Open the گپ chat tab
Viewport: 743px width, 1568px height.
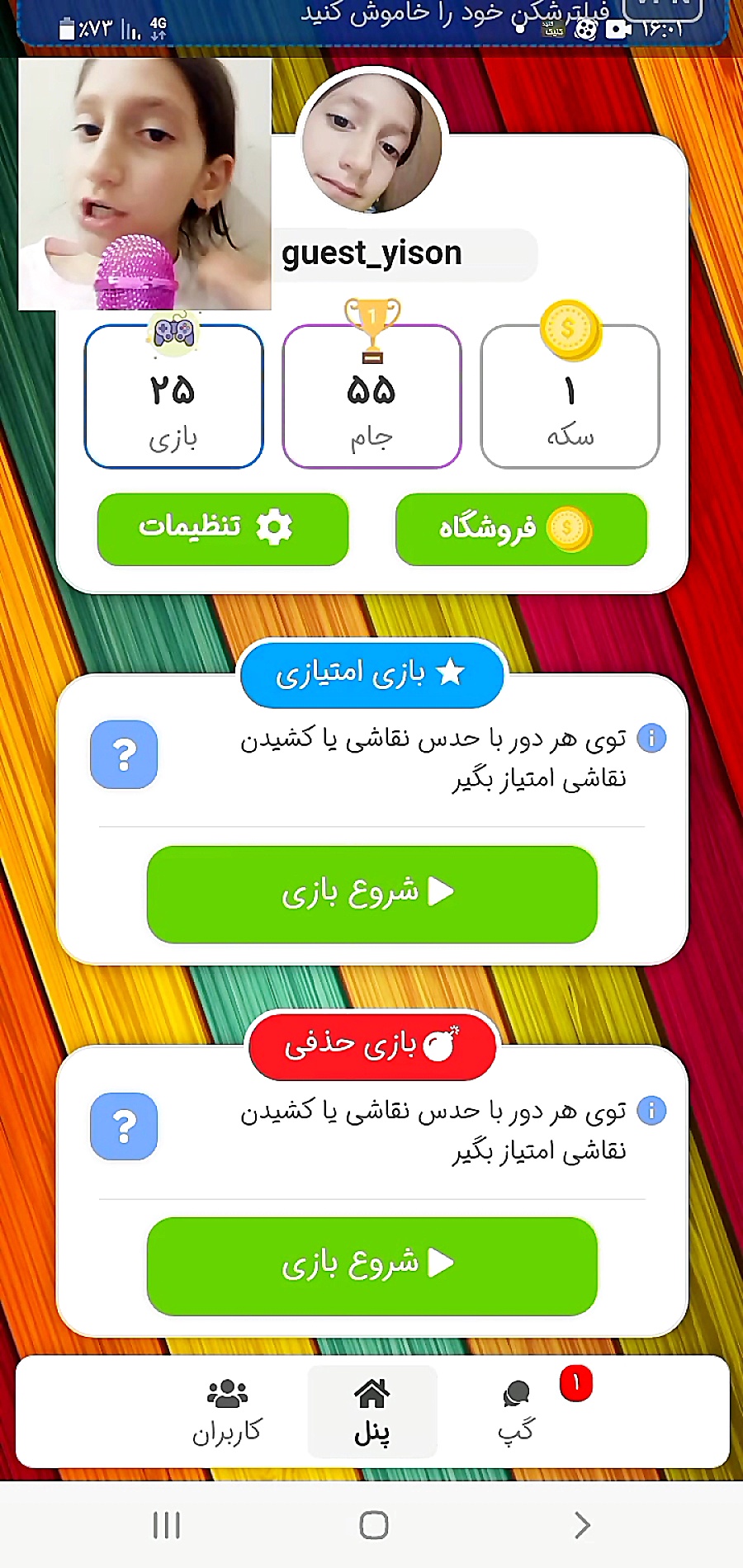[x=517, y=1412]
